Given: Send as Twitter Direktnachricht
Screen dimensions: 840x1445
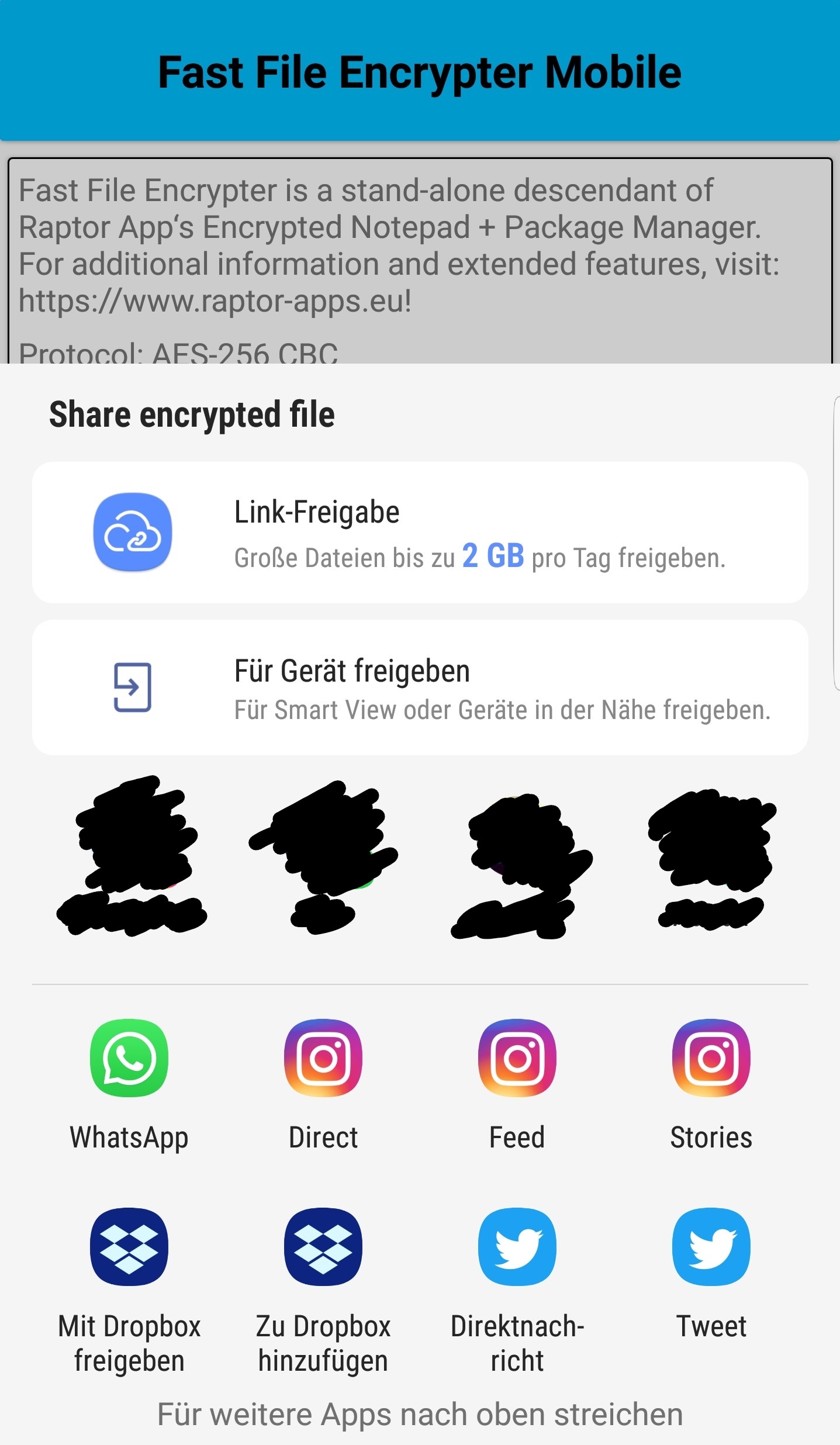Looking at the screenshot, I should (x=517, y=1246).
